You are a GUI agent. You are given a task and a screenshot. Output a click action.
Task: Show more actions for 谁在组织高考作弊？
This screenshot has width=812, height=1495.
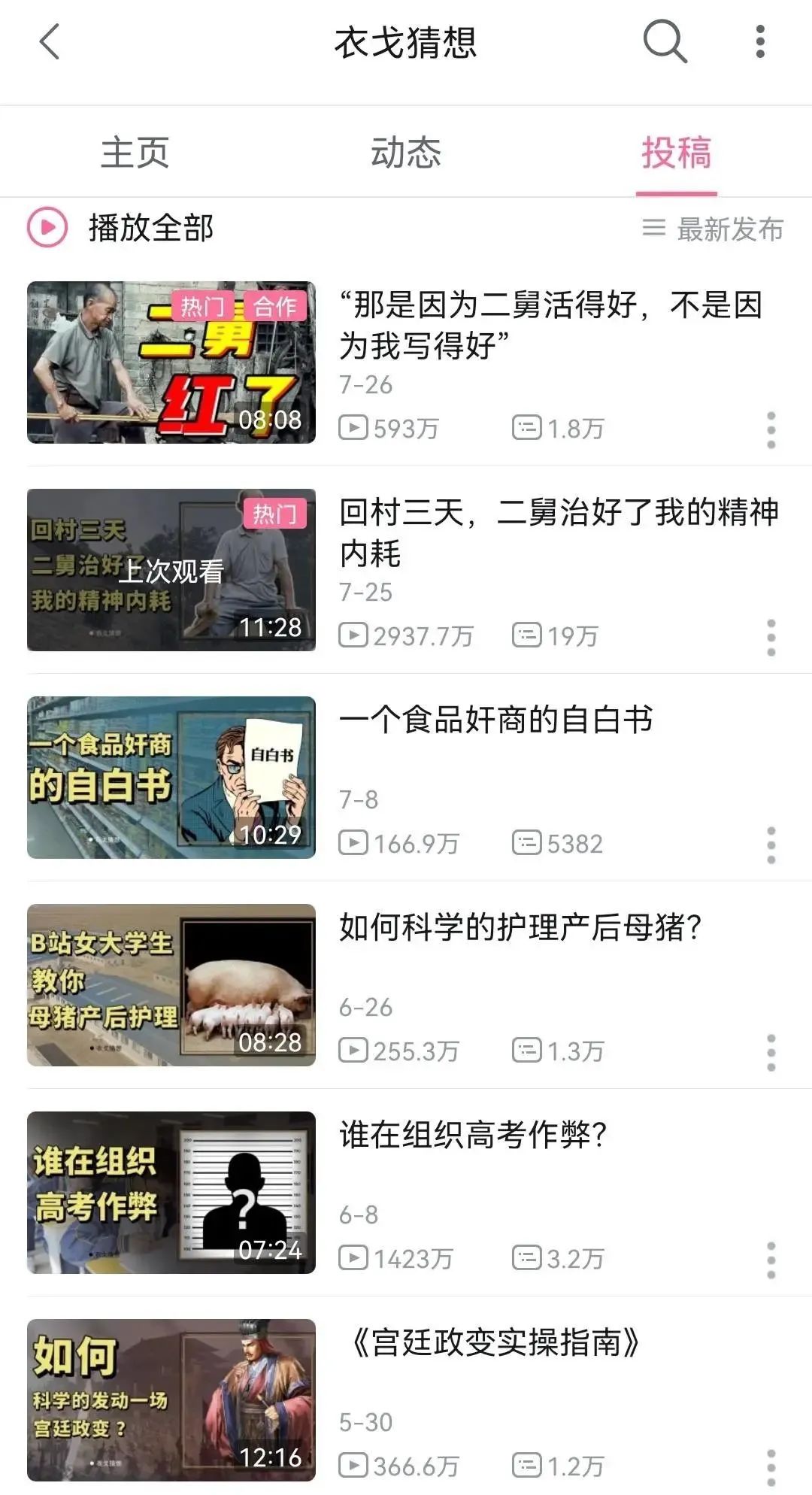tap(771, 1260)
